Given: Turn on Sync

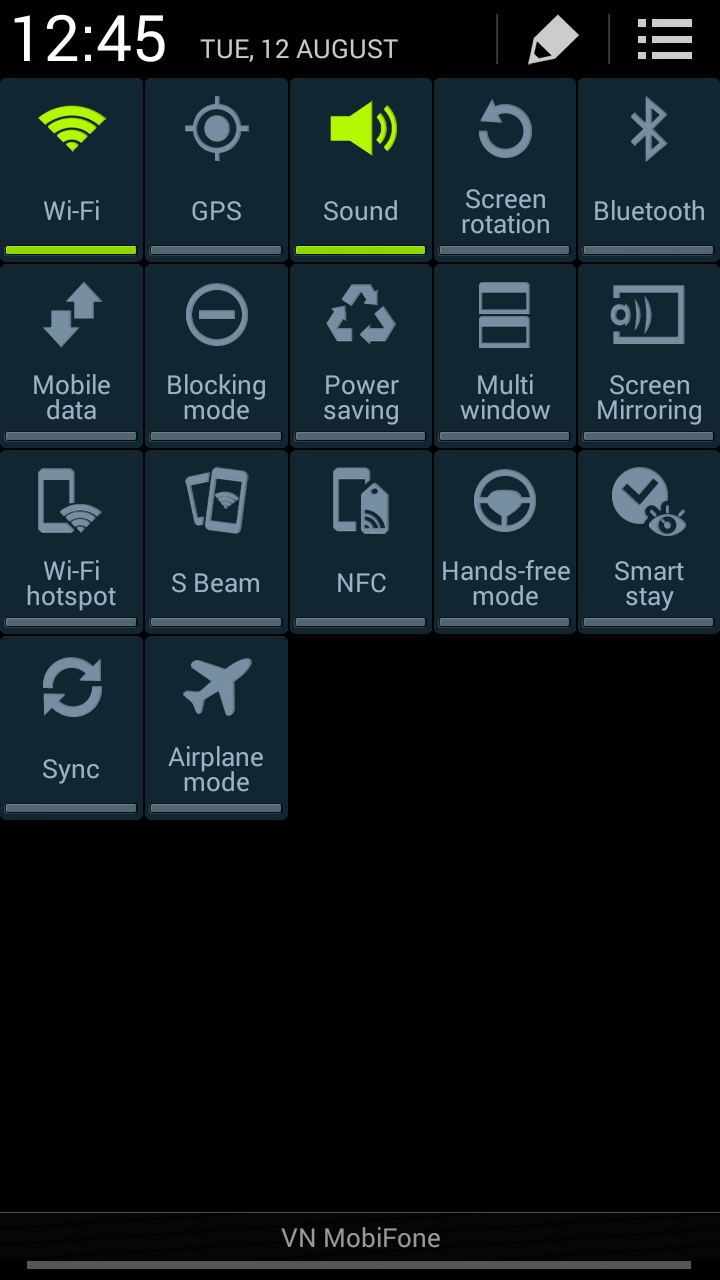Looking at the screenshot, I should (71, 728).
